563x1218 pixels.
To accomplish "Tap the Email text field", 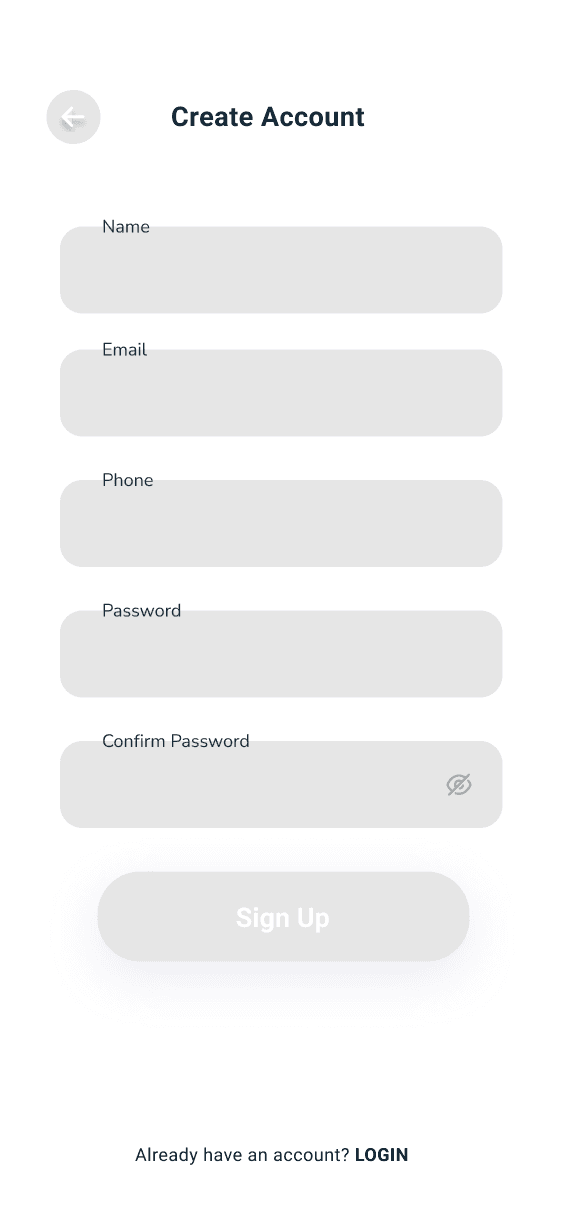I will [x=281, y=393].
